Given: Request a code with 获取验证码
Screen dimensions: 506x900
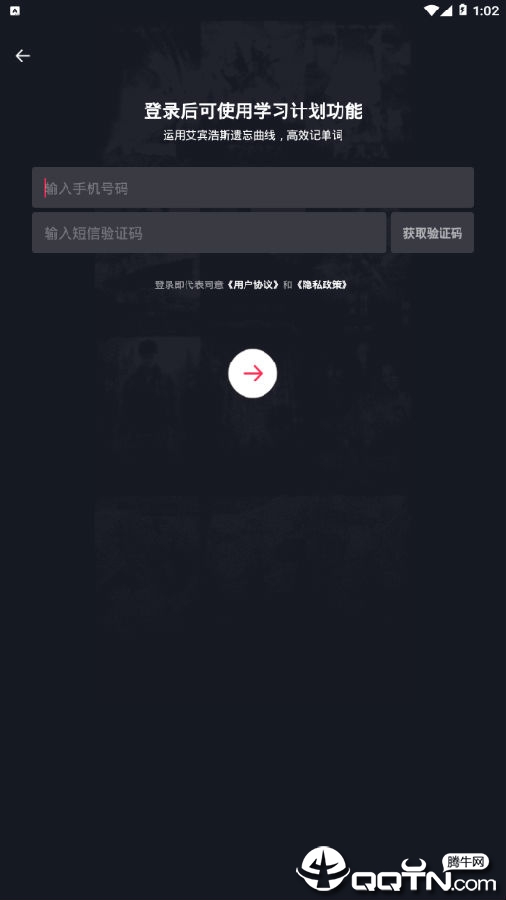Looking at the screenshot, I should tap(432, 232).
